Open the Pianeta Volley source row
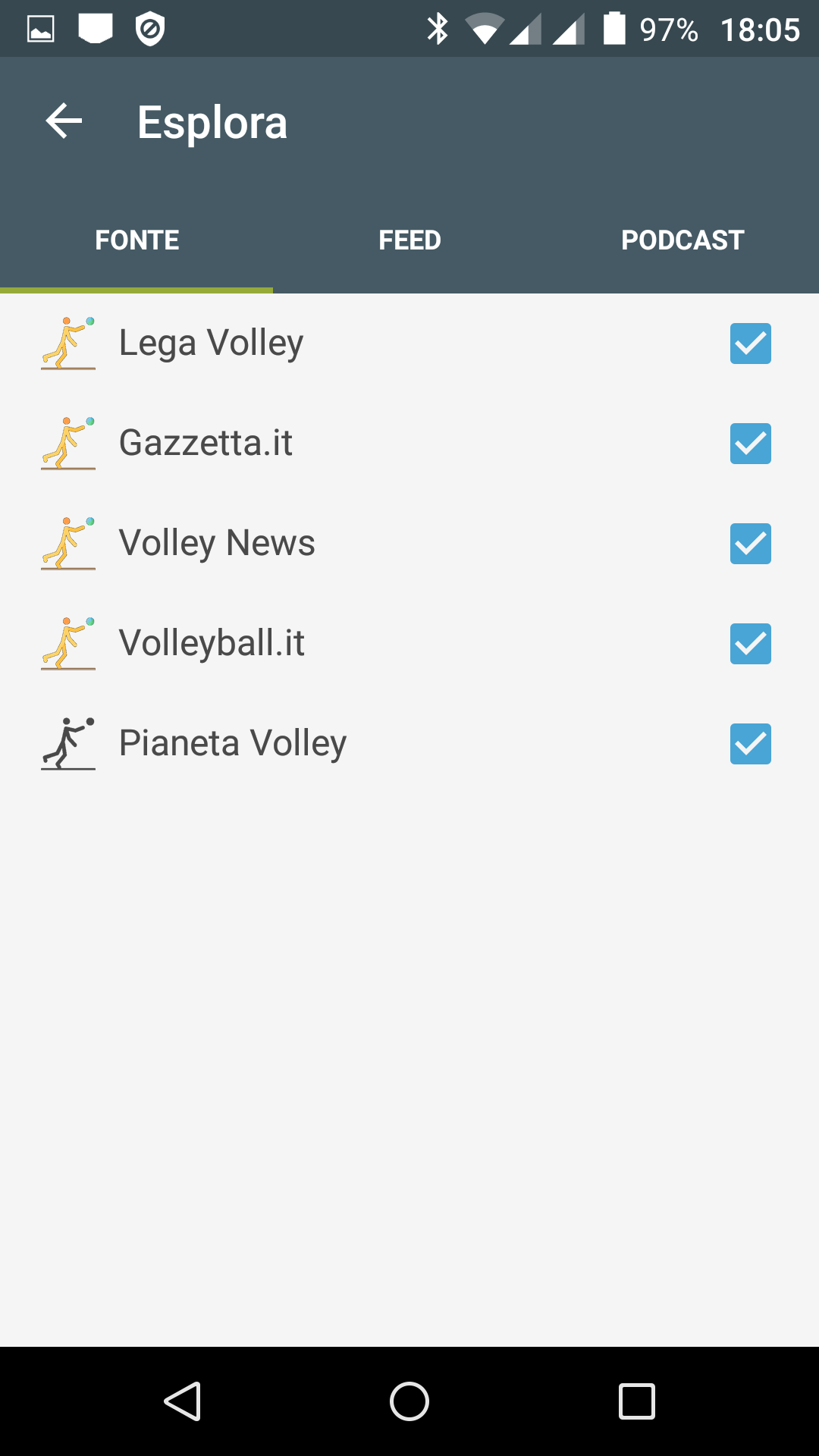This screenshot has height=1456, width=819. 409,744
